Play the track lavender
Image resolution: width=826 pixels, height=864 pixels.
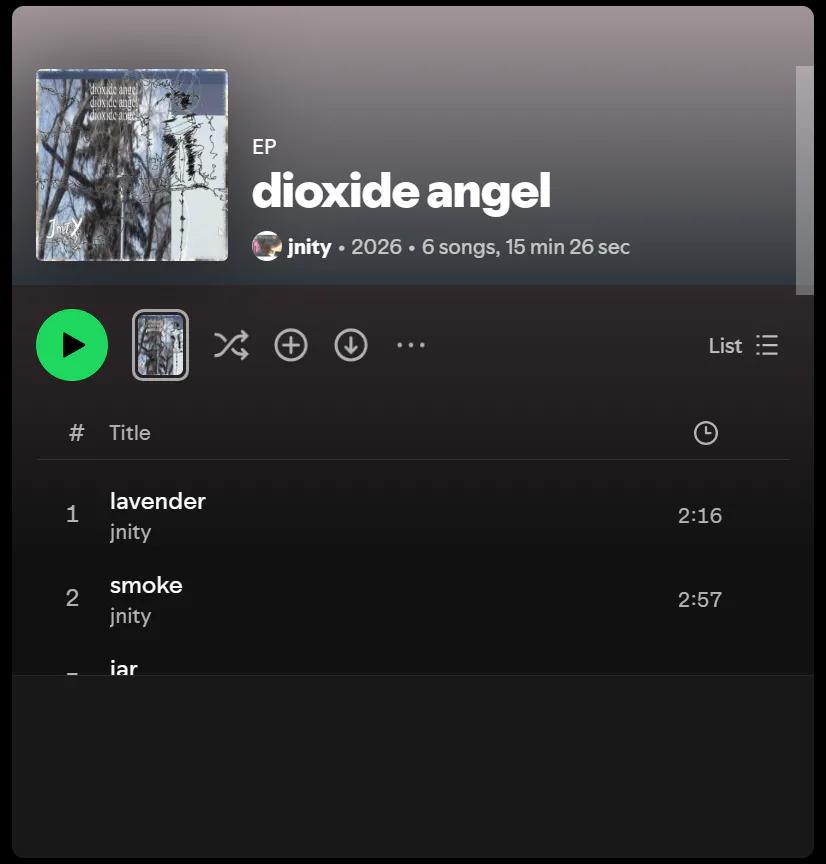pyautogui.click(x=158, y=502)
